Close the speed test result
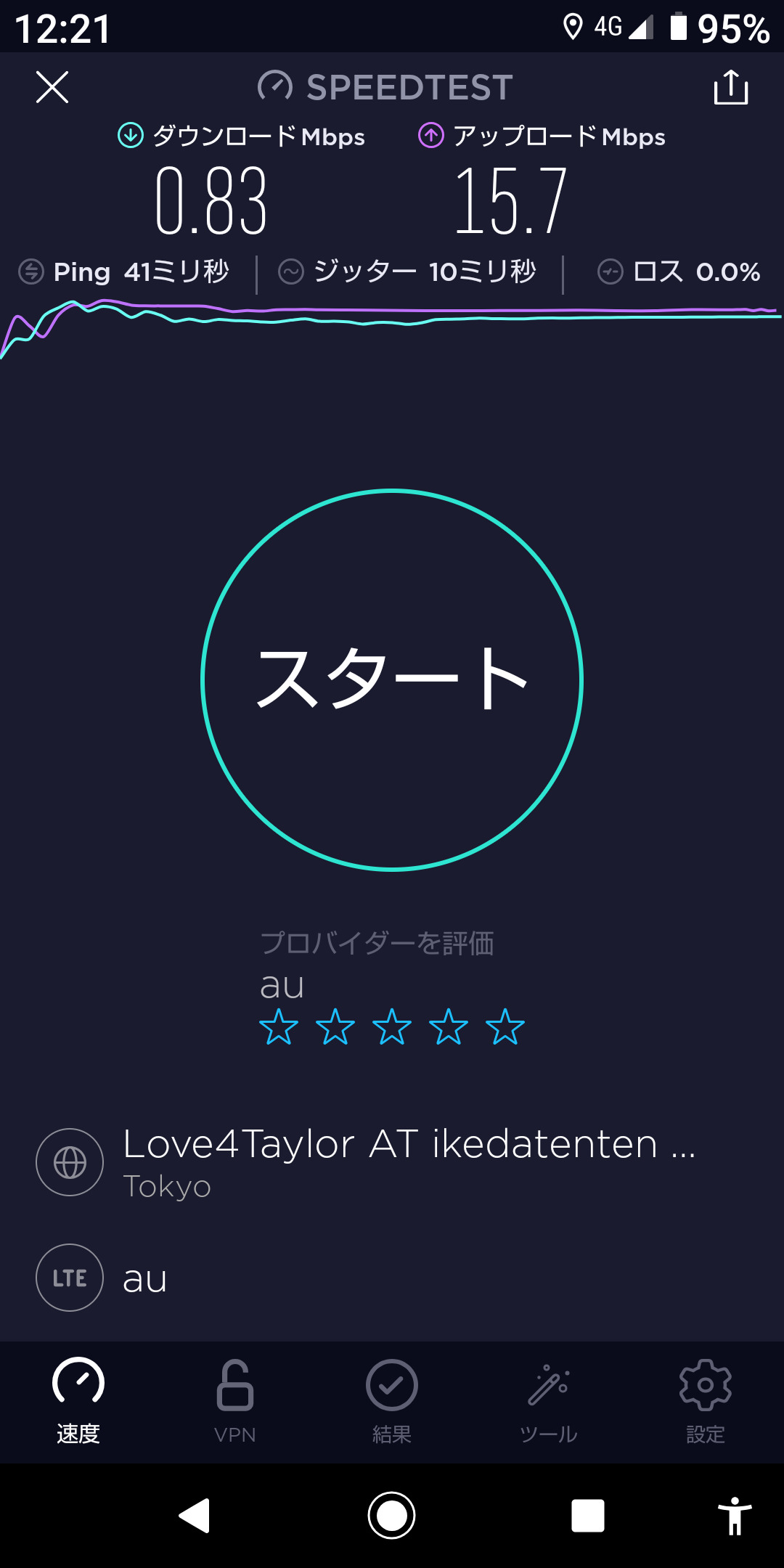Viewport: 784px width, 1568px height. point(52,88)
